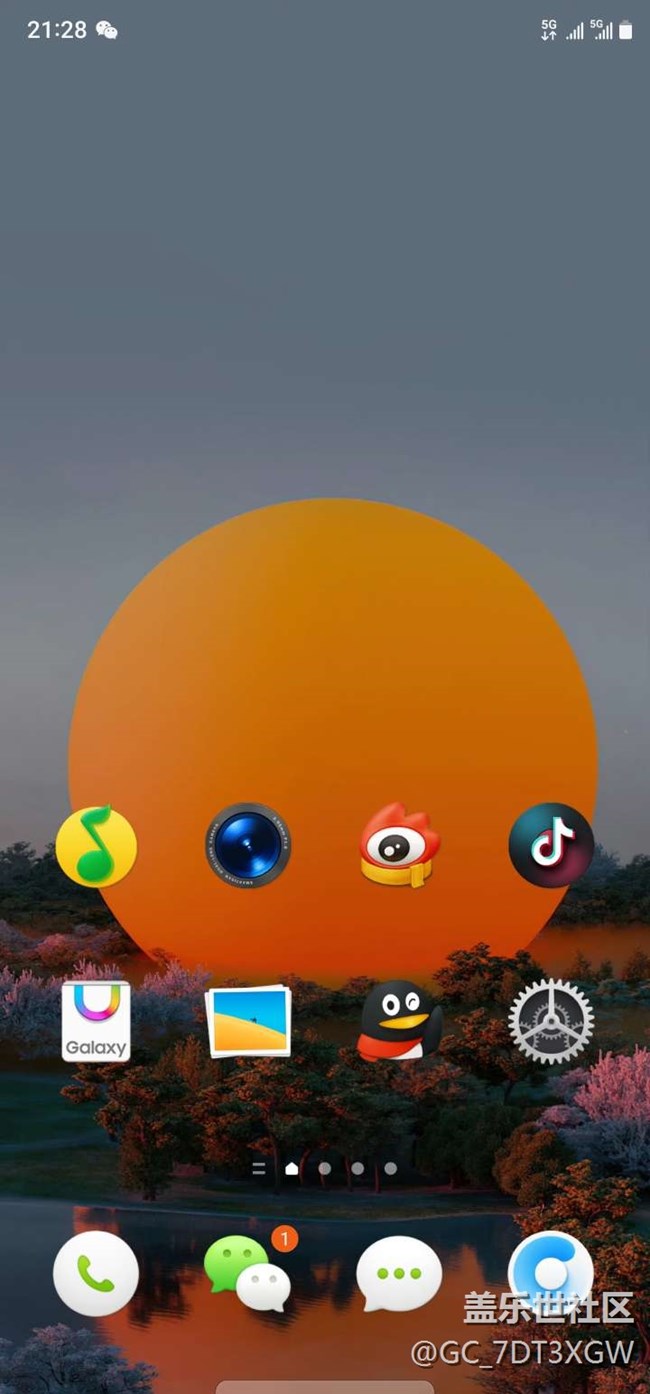The image size is (650, 1394).
Task: Open the blue browser app in dock
Action: coord(550,1270)
